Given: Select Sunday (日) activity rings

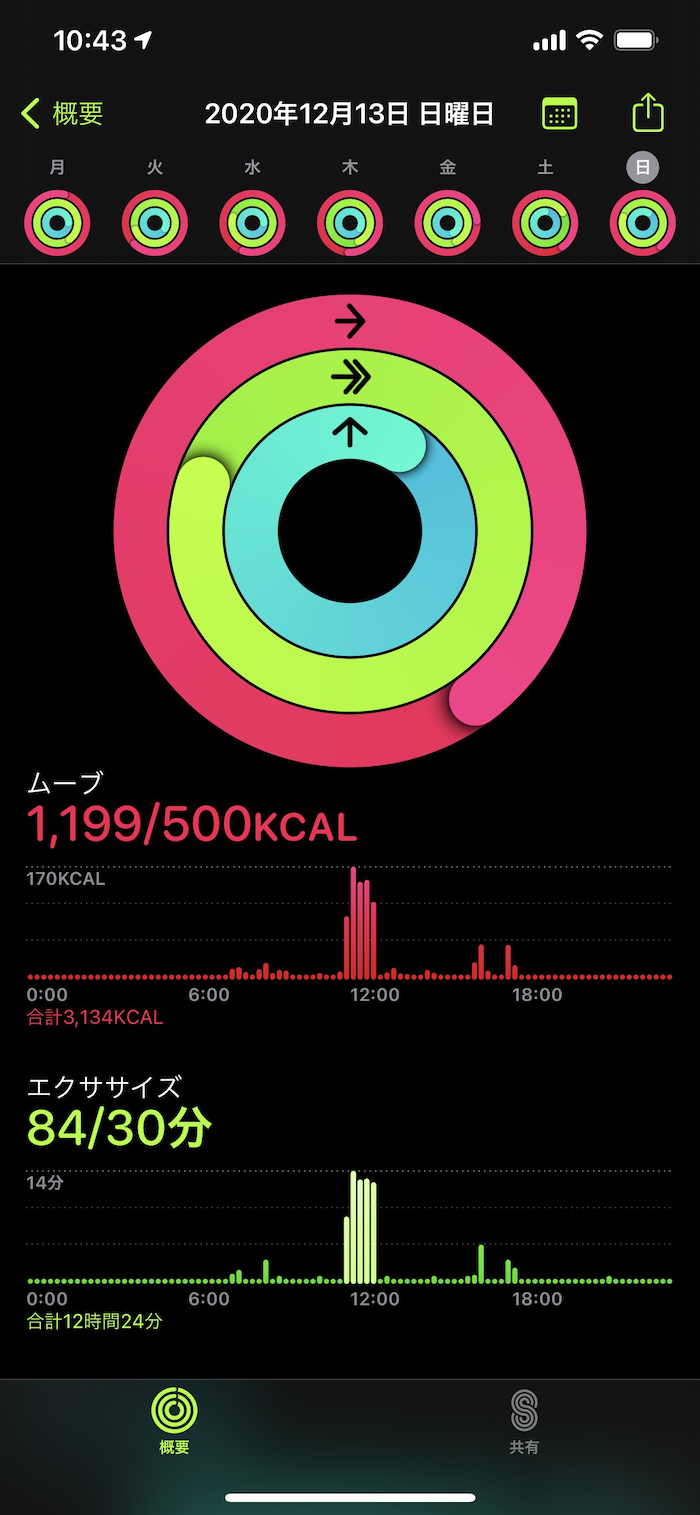Looking at the screenshot, I should 643,222.
